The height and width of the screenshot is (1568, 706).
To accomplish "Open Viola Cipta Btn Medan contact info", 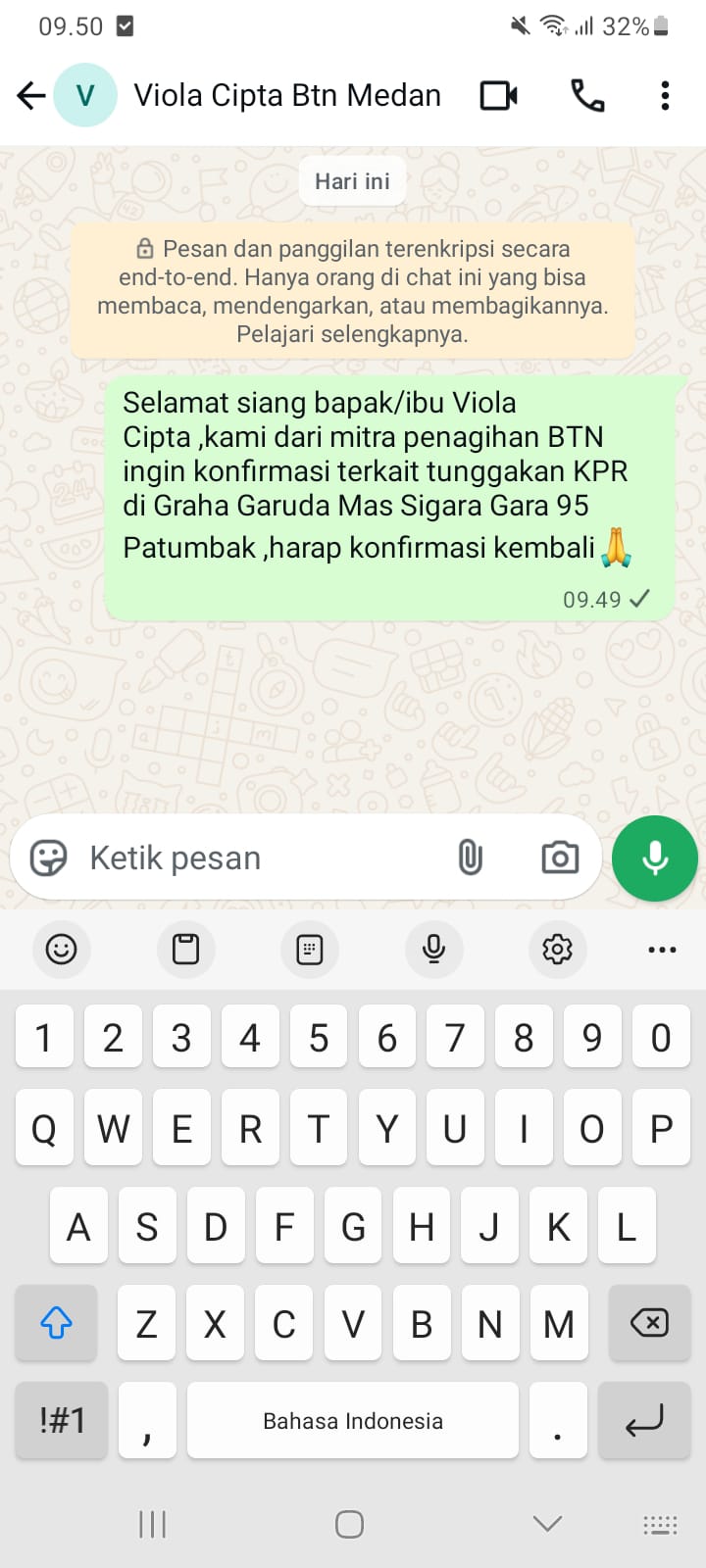I will pyautogui.click(x=286, y=95).
